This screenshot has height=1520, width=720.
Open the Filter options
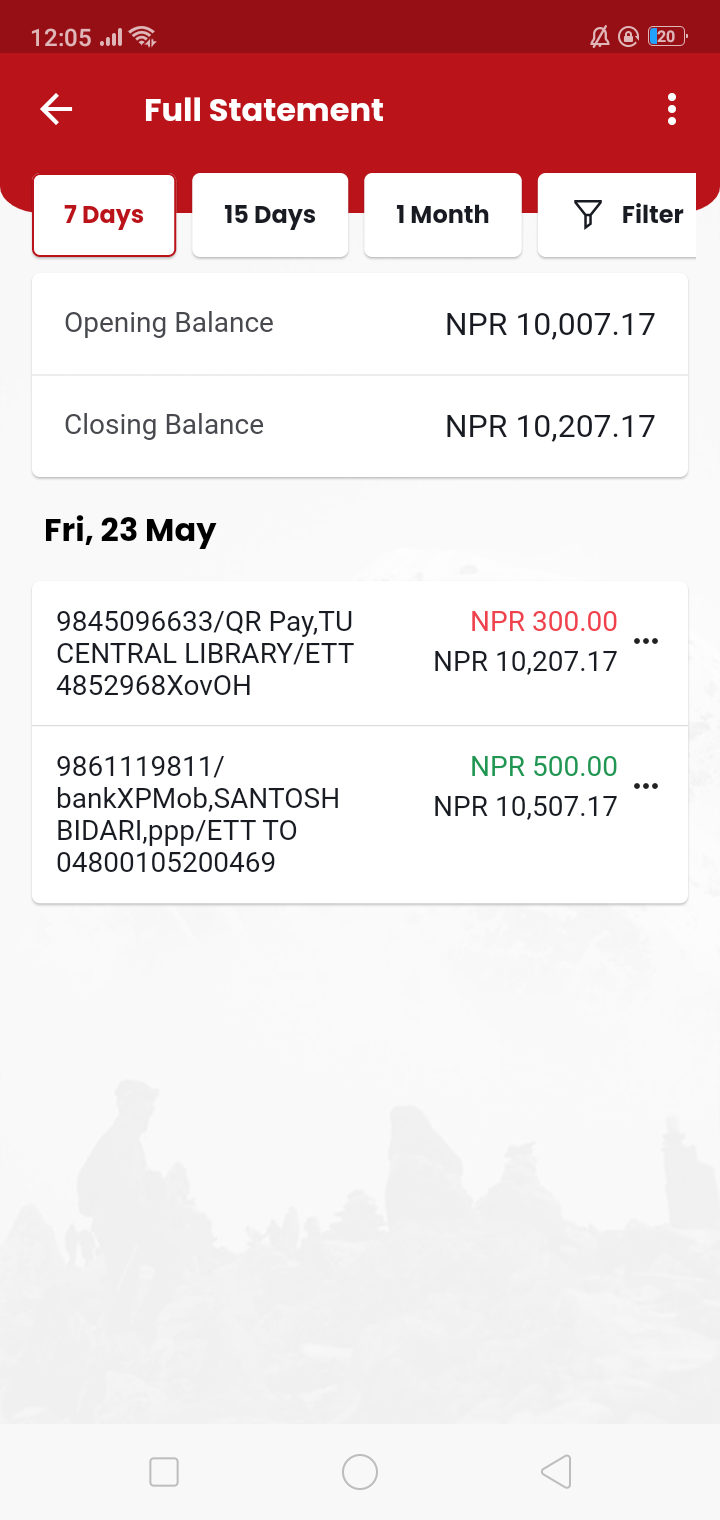click(x=628, y=215)
